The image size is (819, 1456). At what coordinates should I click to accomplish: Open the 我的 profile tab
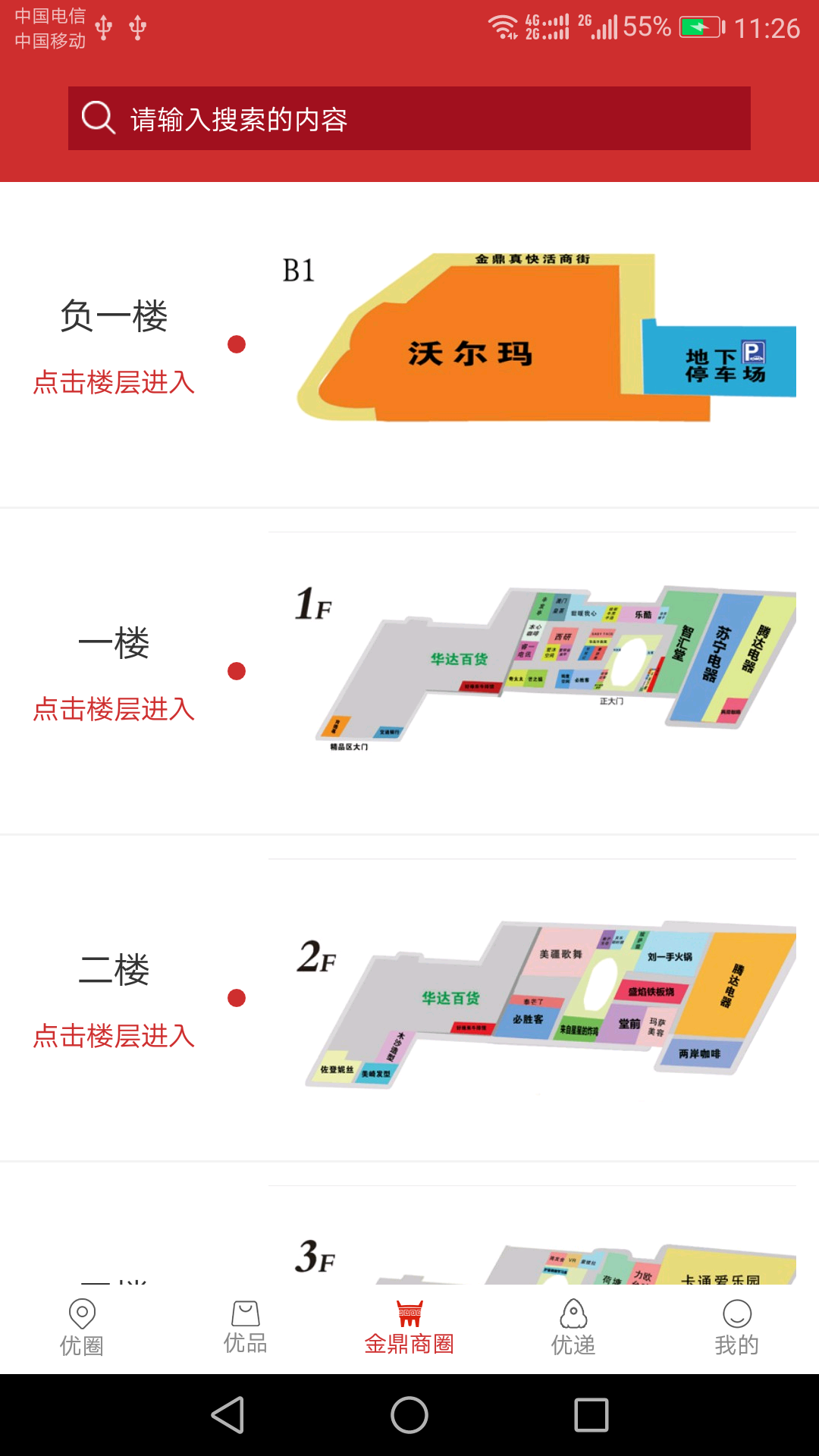736,1327
